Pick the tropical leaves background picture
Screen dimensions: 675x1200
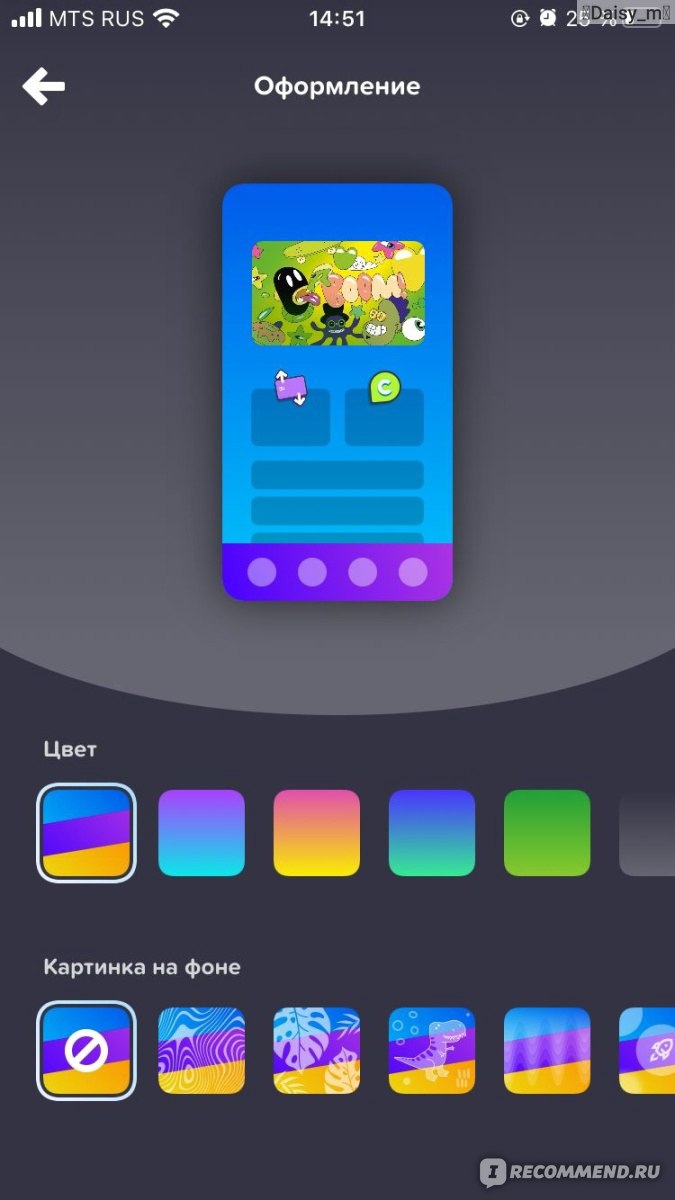point(316,1051)
